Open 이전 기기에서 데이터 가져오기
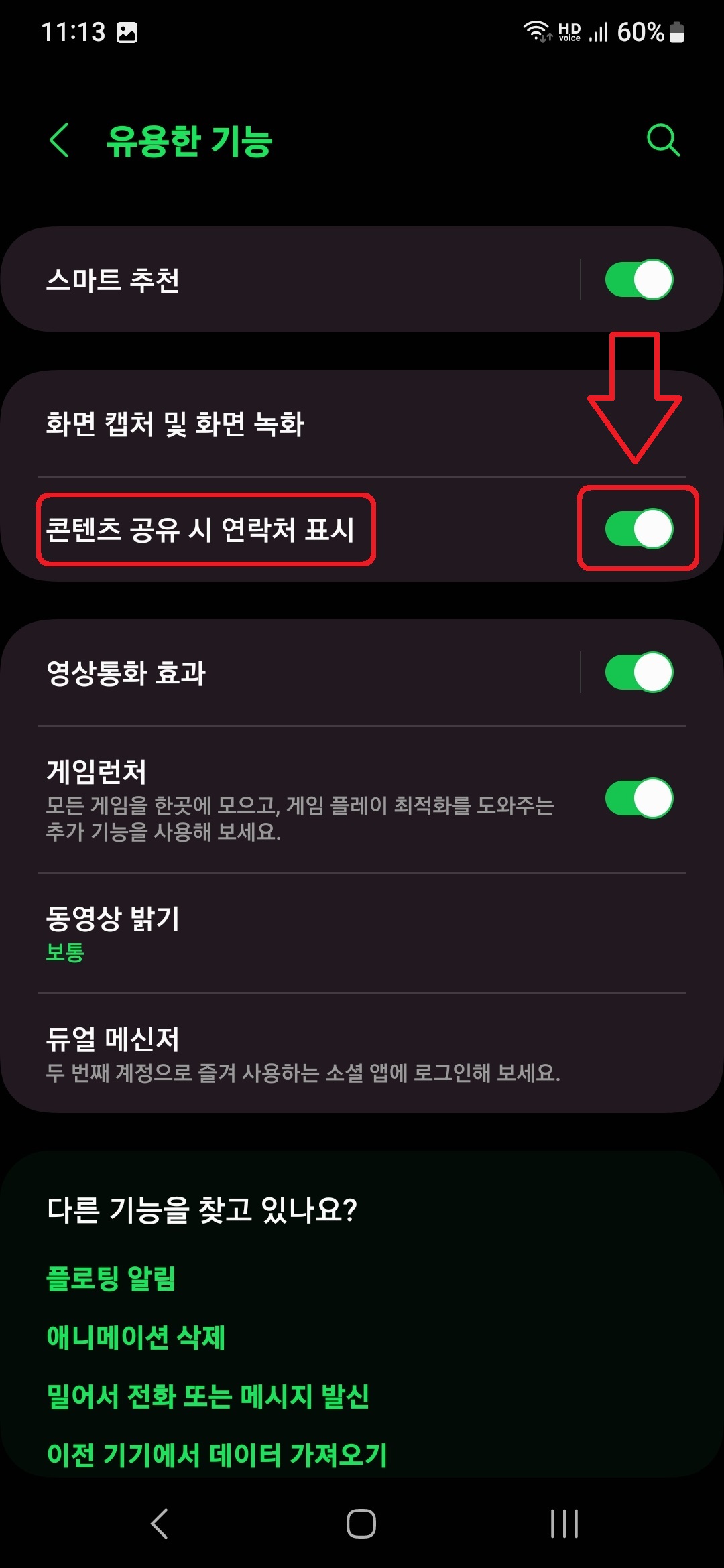 pyautogui.click(x=217, y=1455)
